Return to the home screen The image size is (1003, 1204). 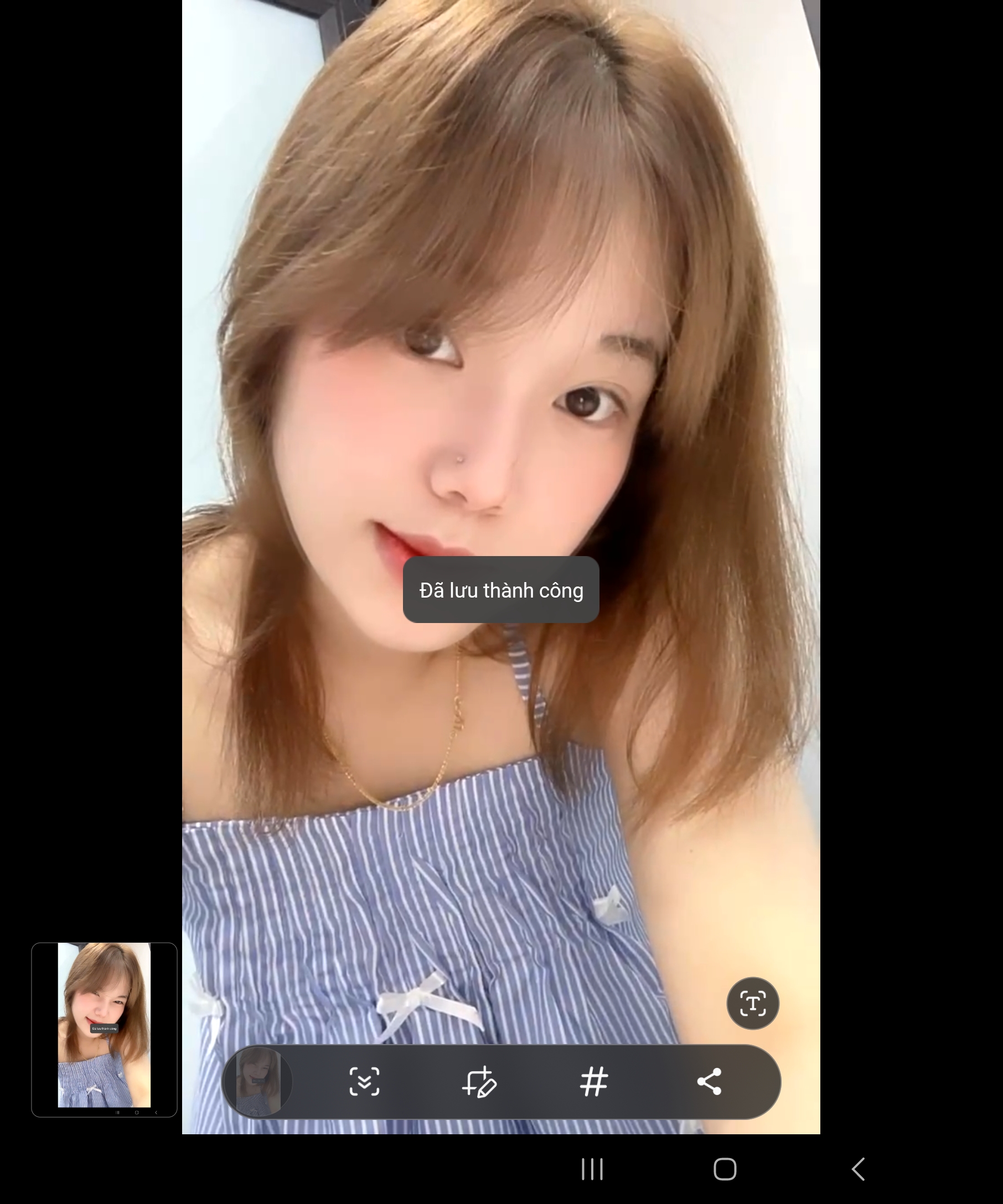point(725,1169)
